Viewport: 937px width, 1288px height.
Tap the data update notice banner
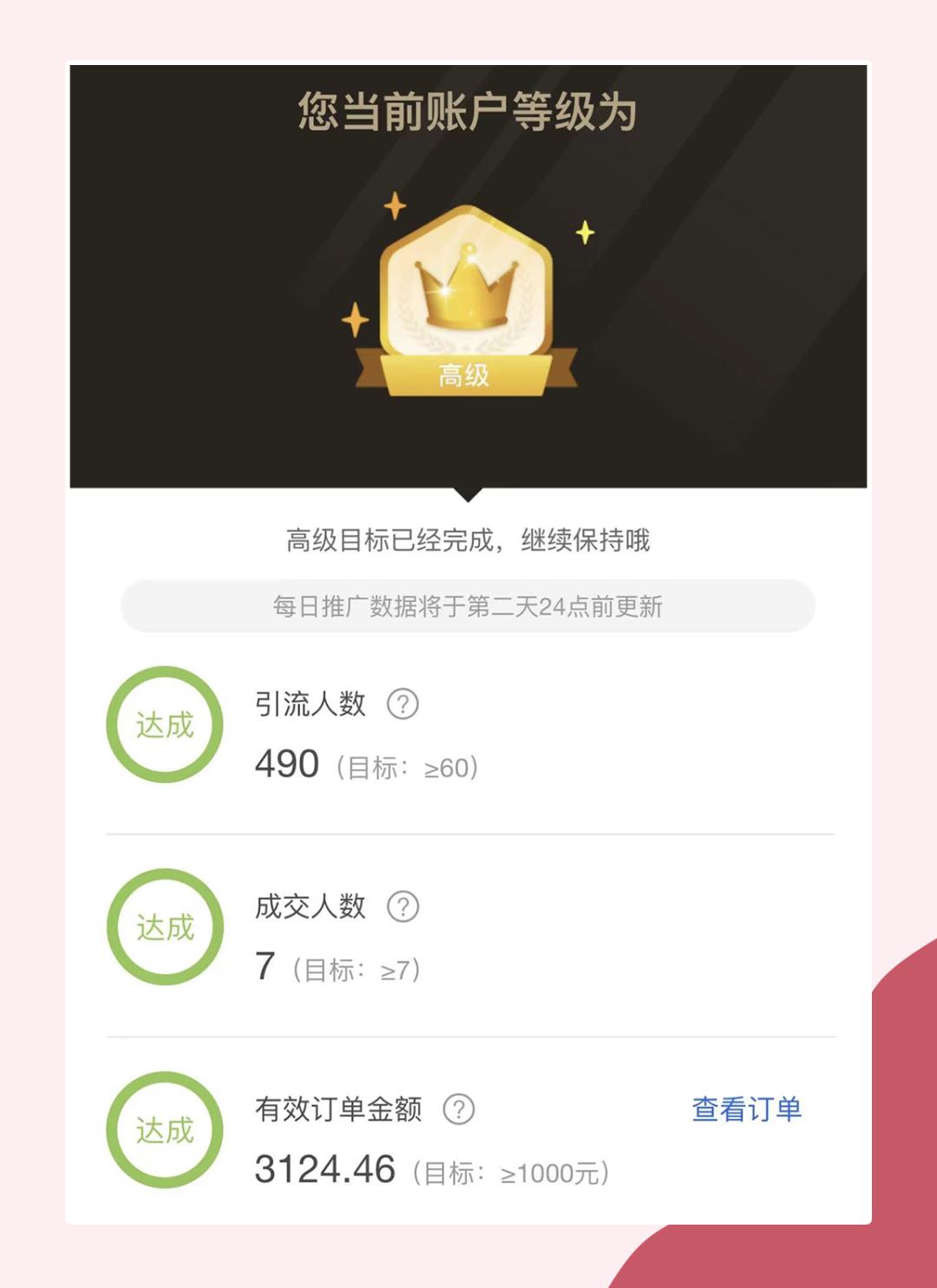pos(468,608)
